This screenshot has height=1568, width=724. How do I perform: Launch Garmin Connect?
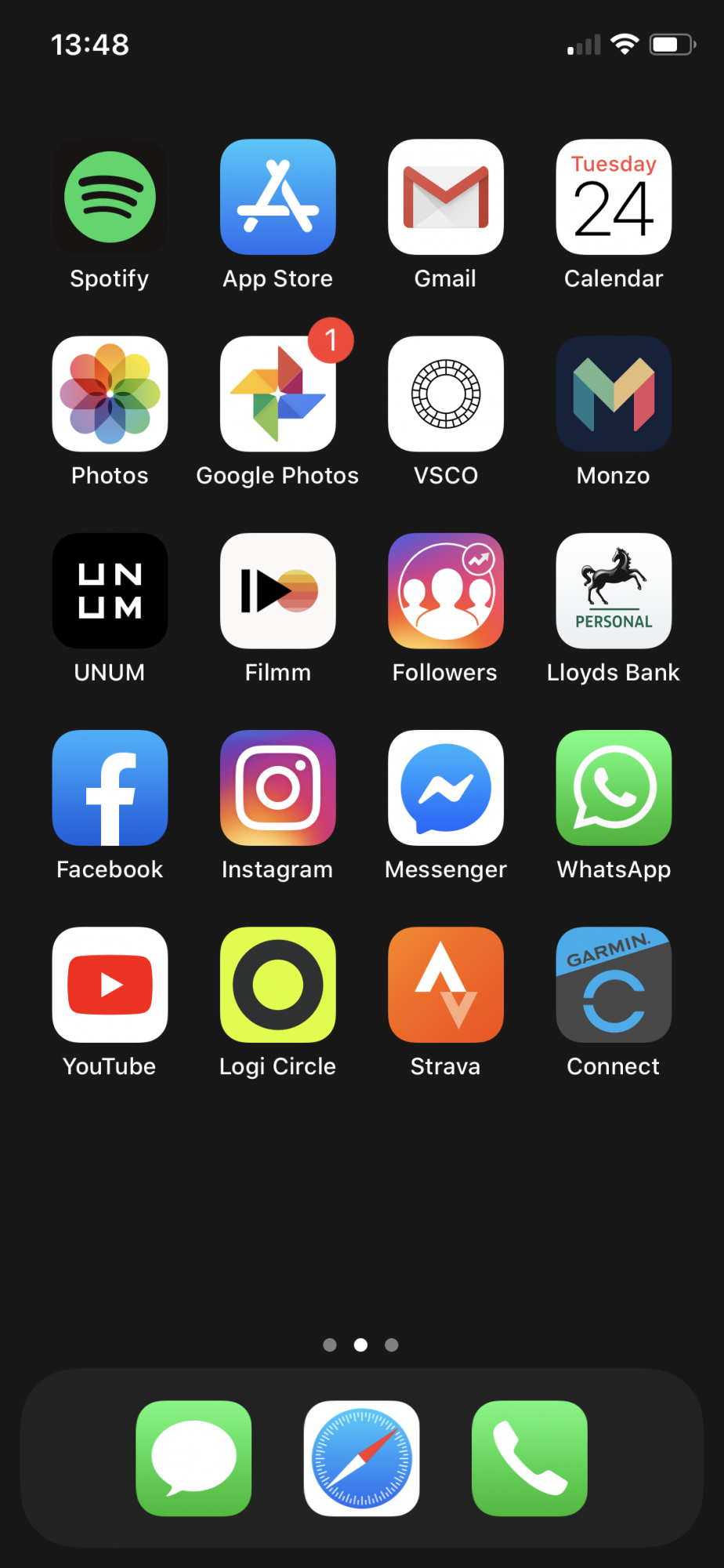614,985
